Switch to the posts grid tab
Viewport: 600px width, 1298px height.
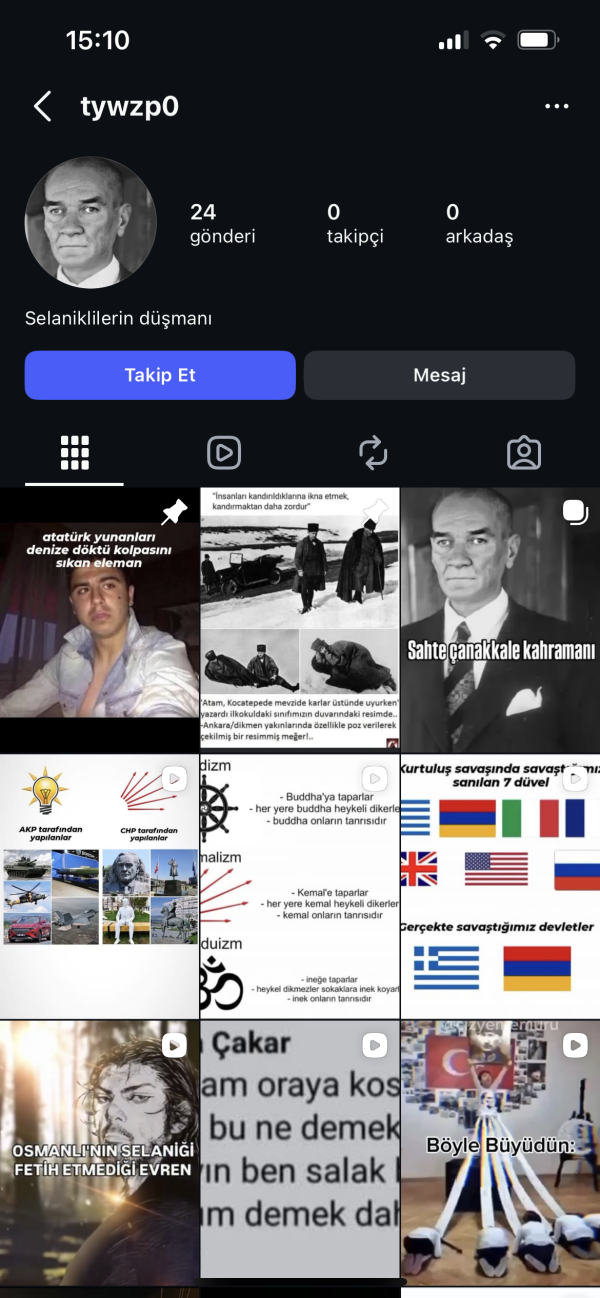pyautogui.click(x=75, y=453)
